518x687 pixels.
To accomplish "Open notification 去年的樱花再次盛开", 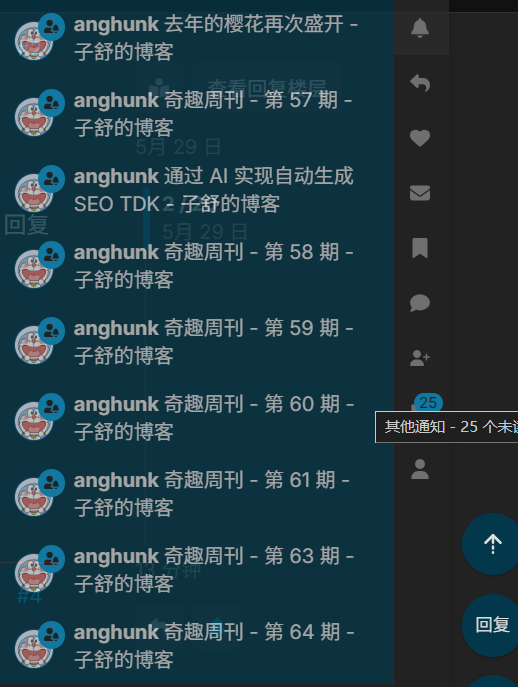I will pos(197,38).
